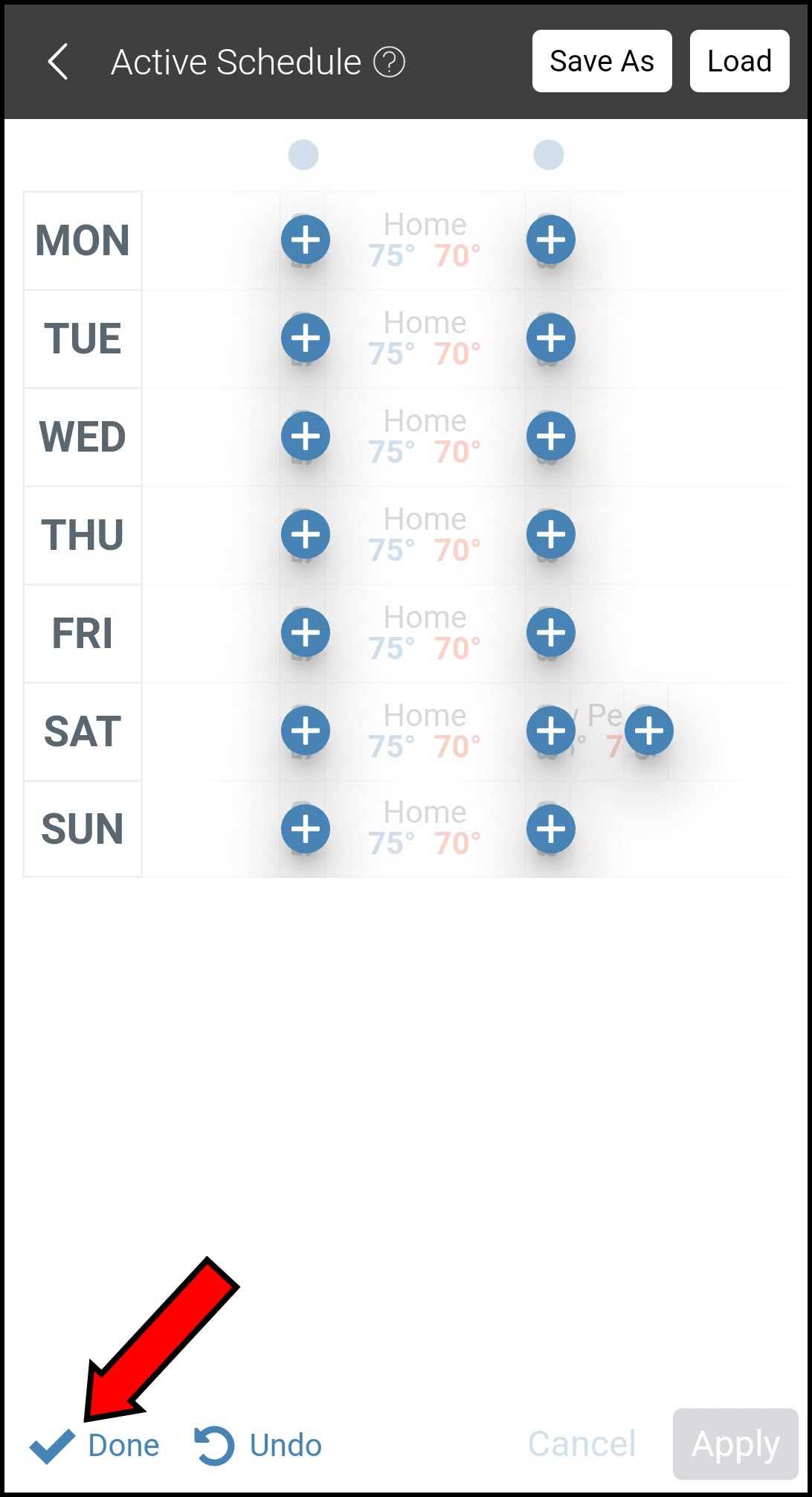Open the Active Schedule help icon

[389, 62]
